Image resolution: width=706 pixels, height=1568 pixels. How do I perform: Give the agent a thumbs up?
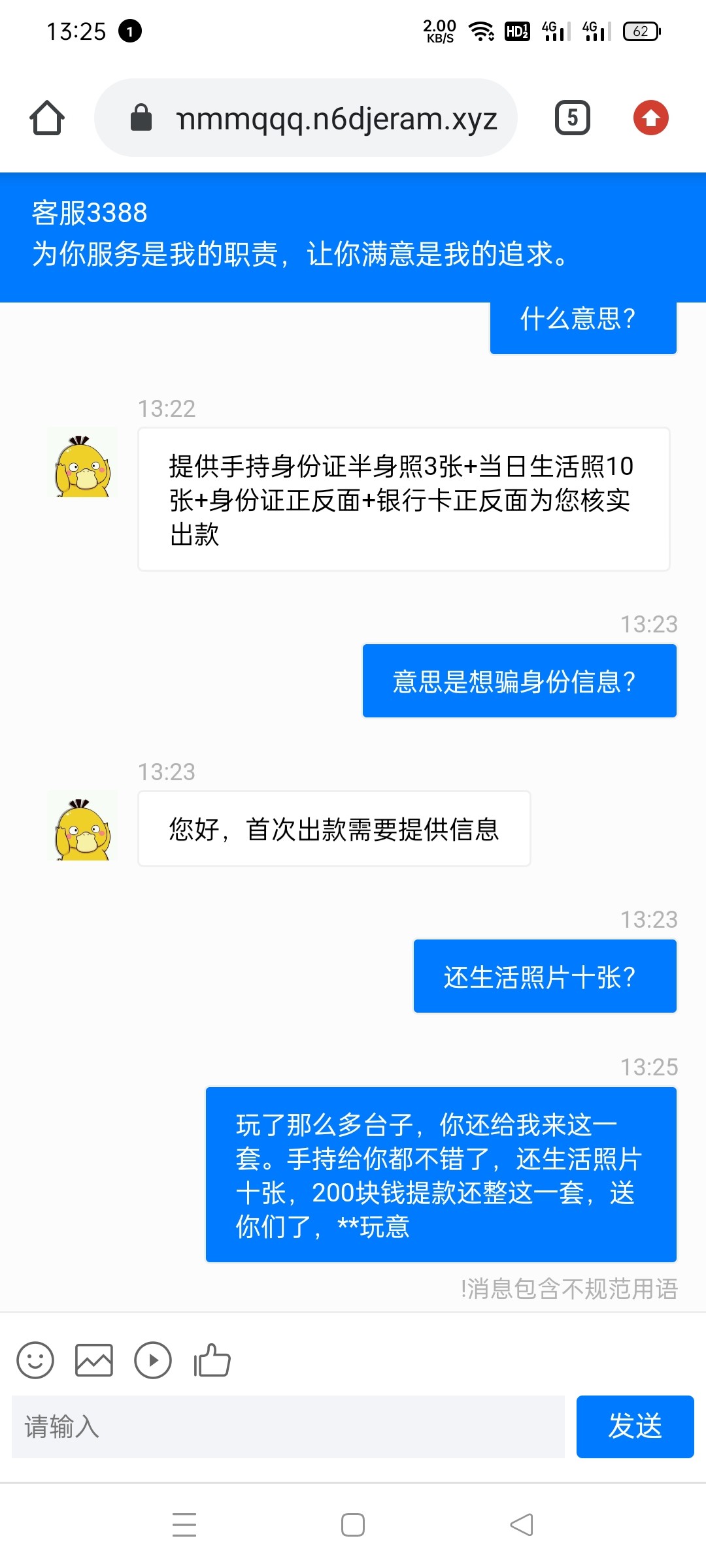(212, 1361)
